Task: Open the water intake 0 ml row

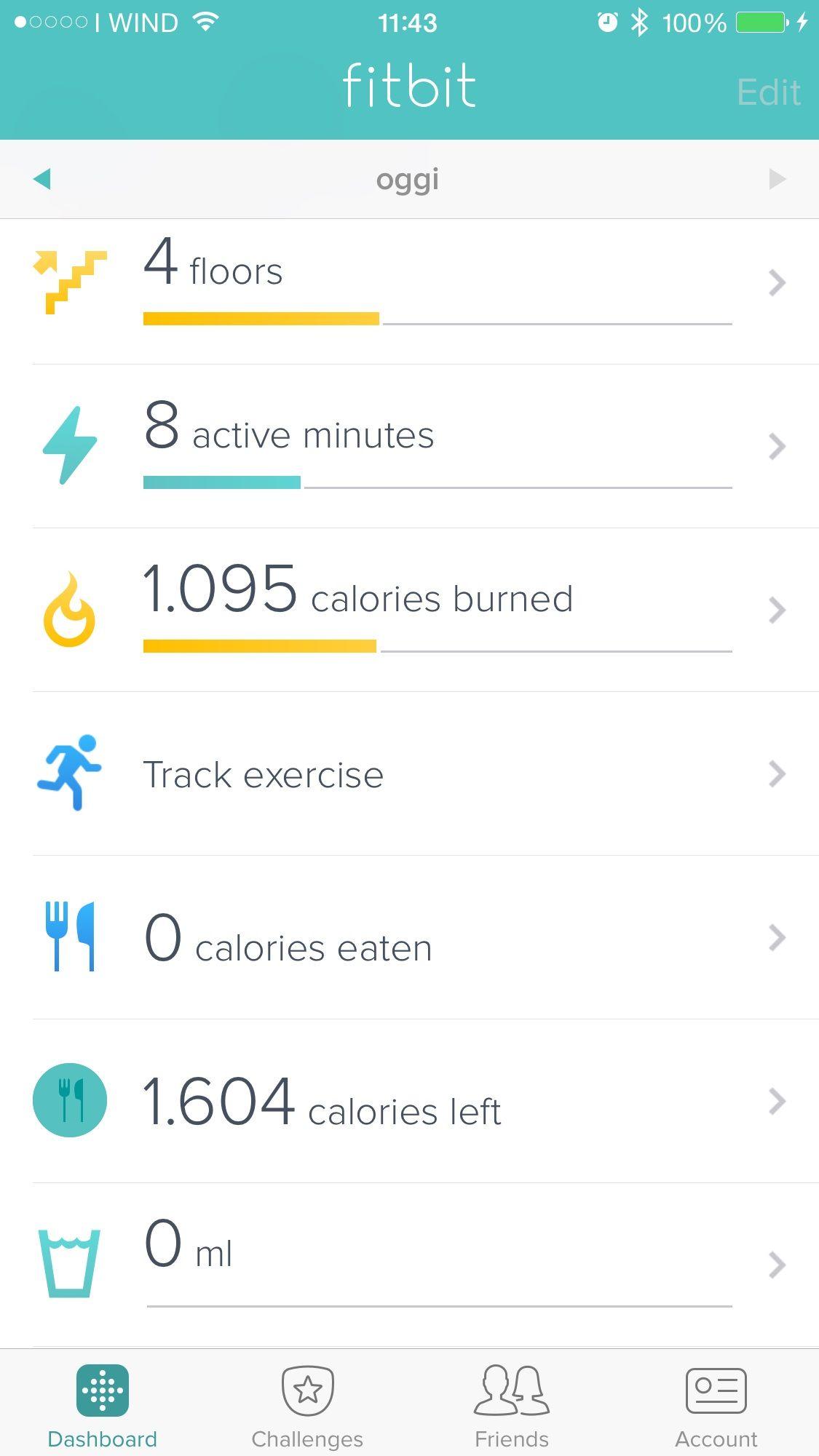Action: pos(409,1265)
